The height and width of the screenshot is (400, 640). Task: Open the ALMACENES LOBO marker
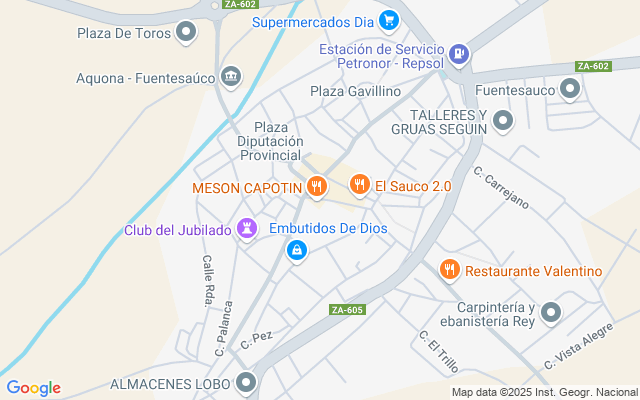247,382
